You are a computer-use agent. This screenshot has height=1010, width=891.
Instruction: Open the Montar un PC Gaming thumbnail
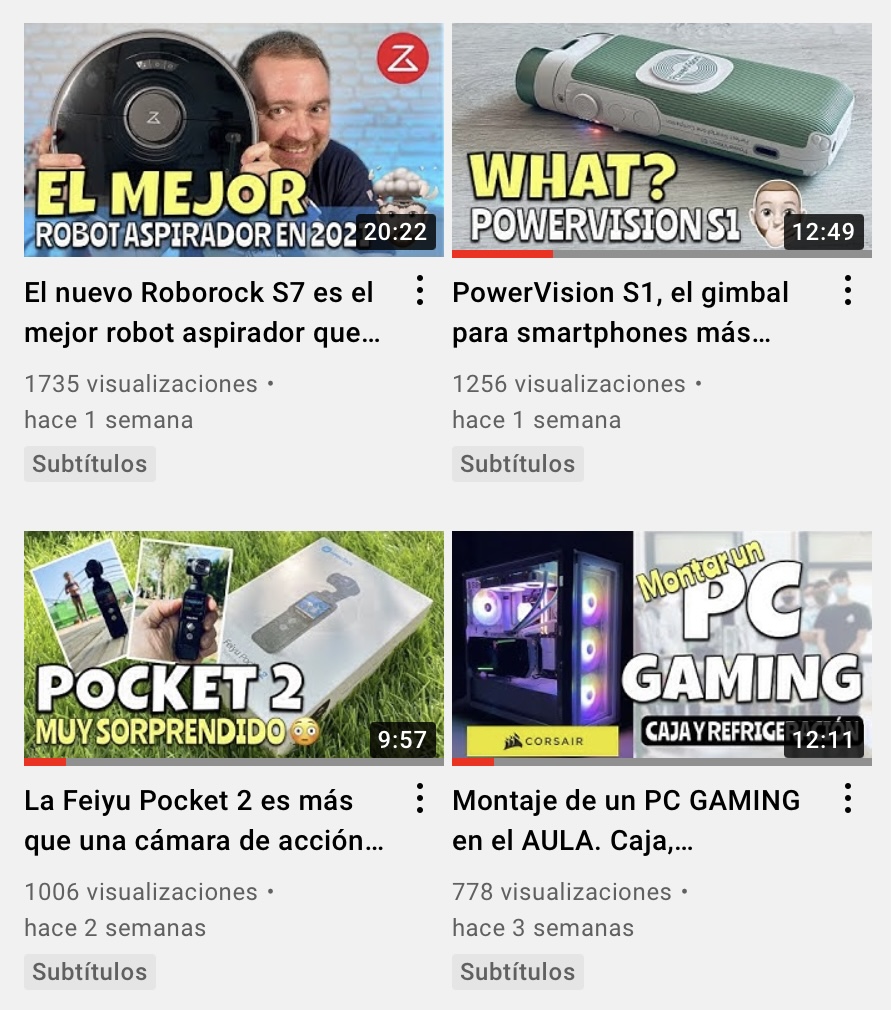click(x=661, y=647)
